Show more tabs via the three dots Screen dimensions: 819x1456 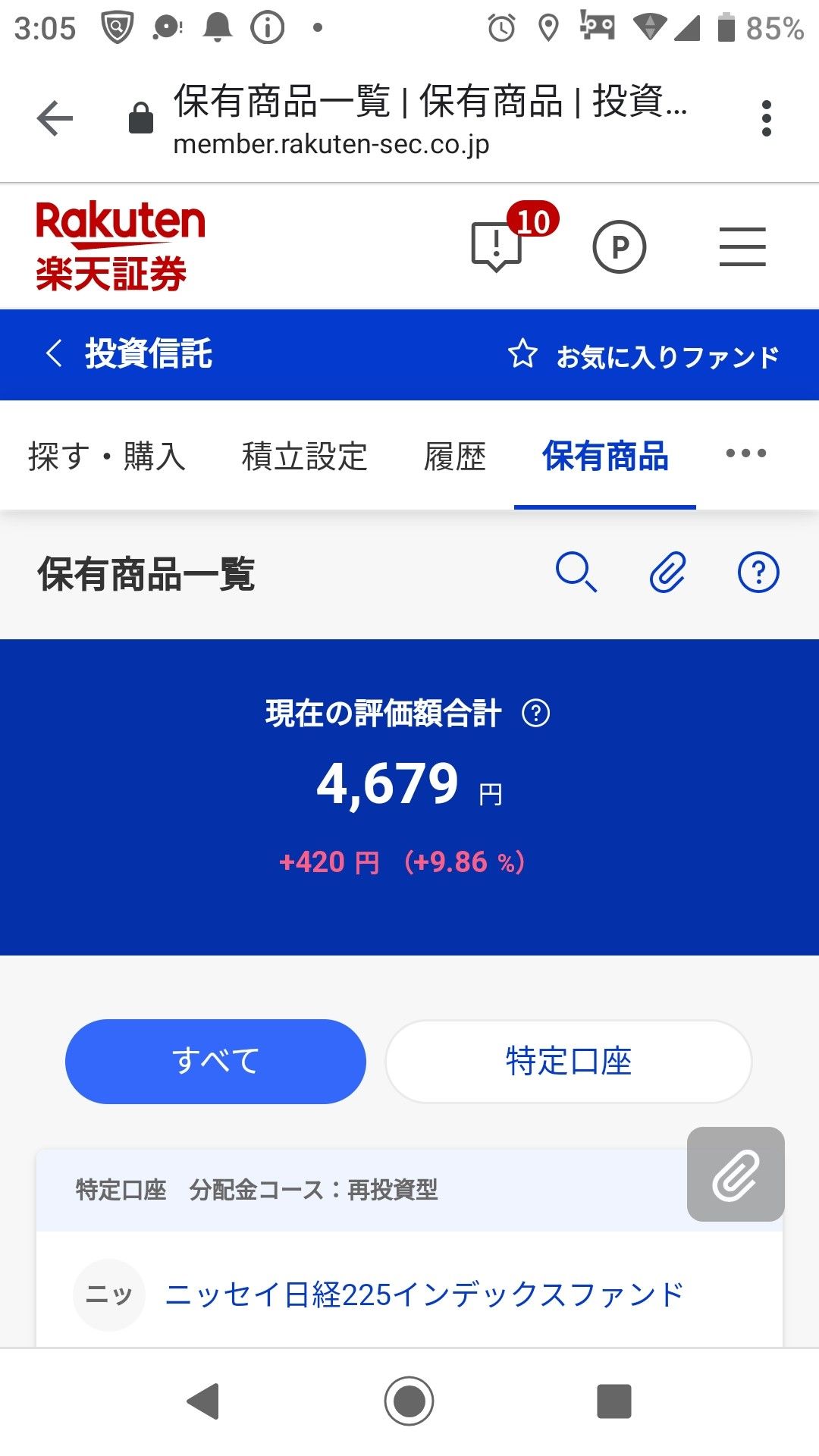(x=745, y=453)
